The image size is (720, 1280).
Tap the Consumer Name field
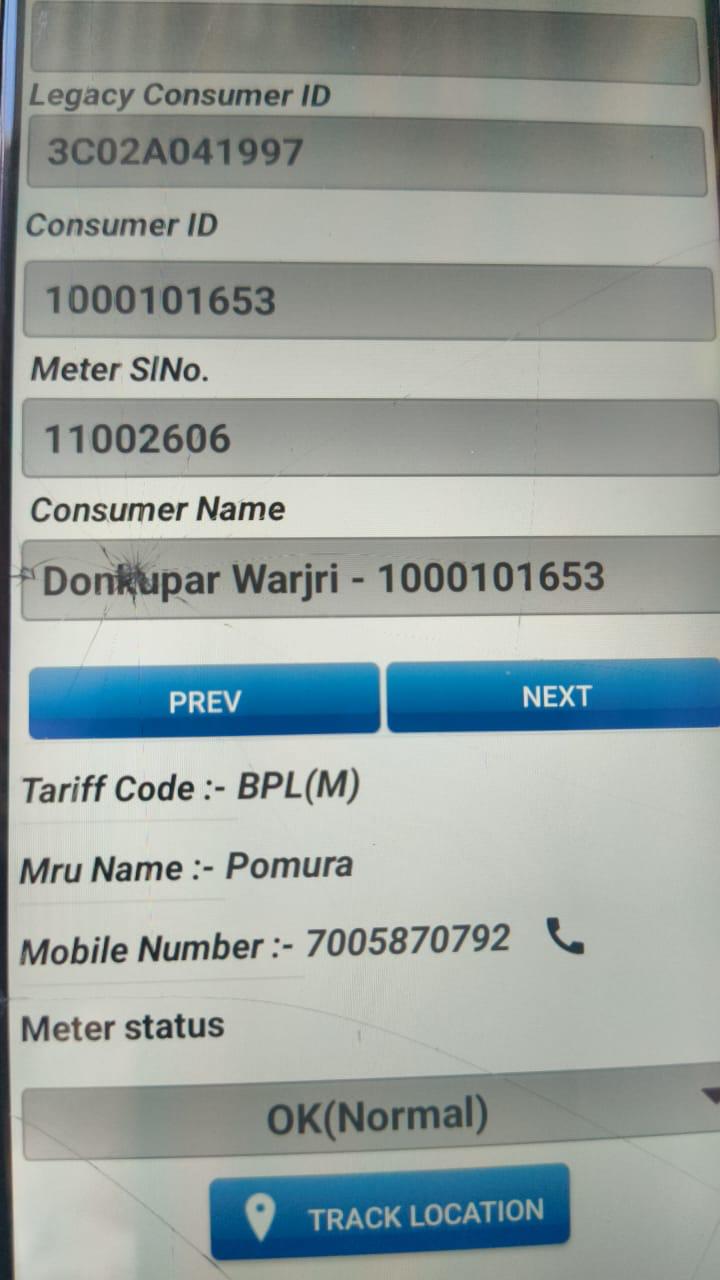click(368, 579)
